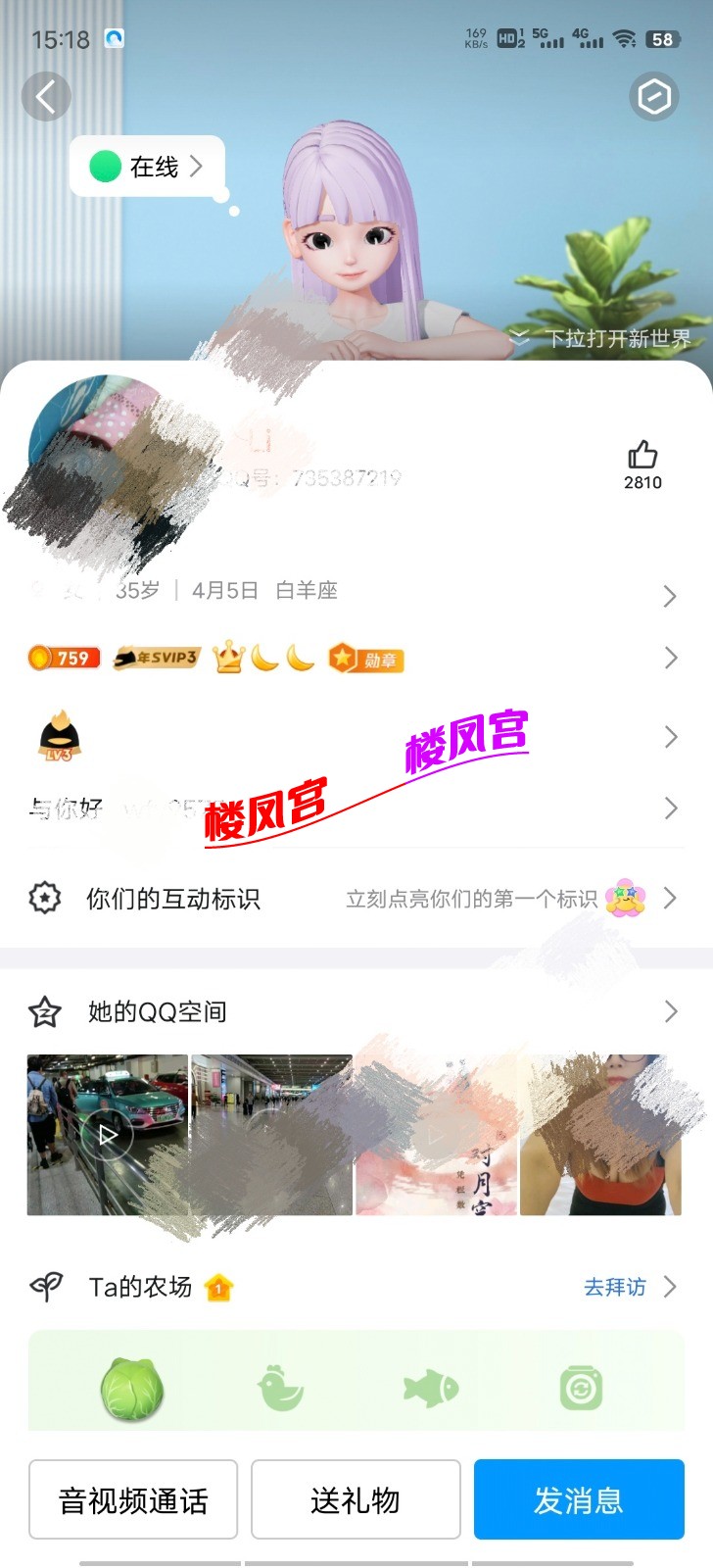Tap the 送礼物 button
713x1568 pixels.
(x=356, y=1499)
